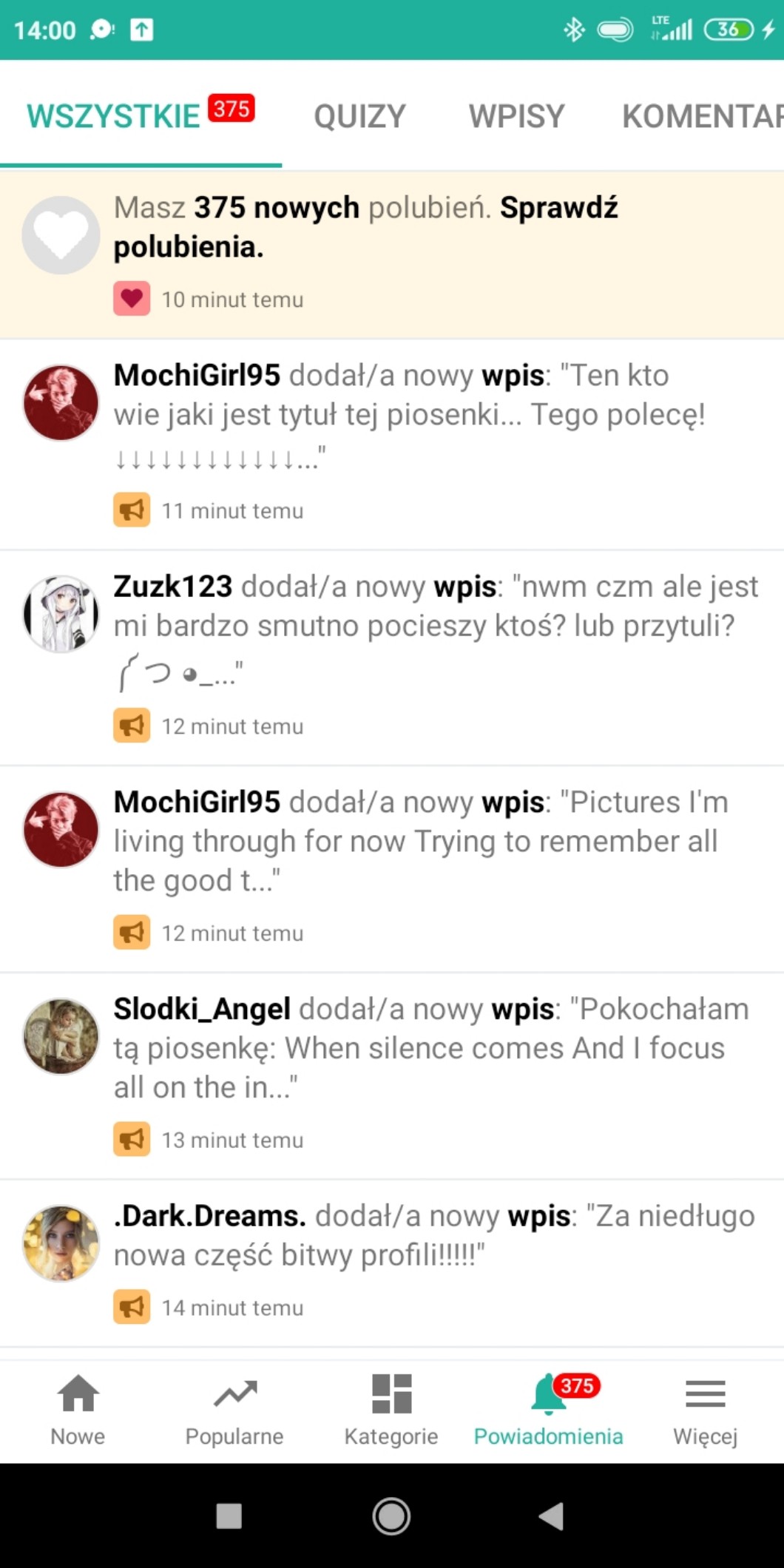
Task: Return to the Android home screen
Action: point(391,1516)
